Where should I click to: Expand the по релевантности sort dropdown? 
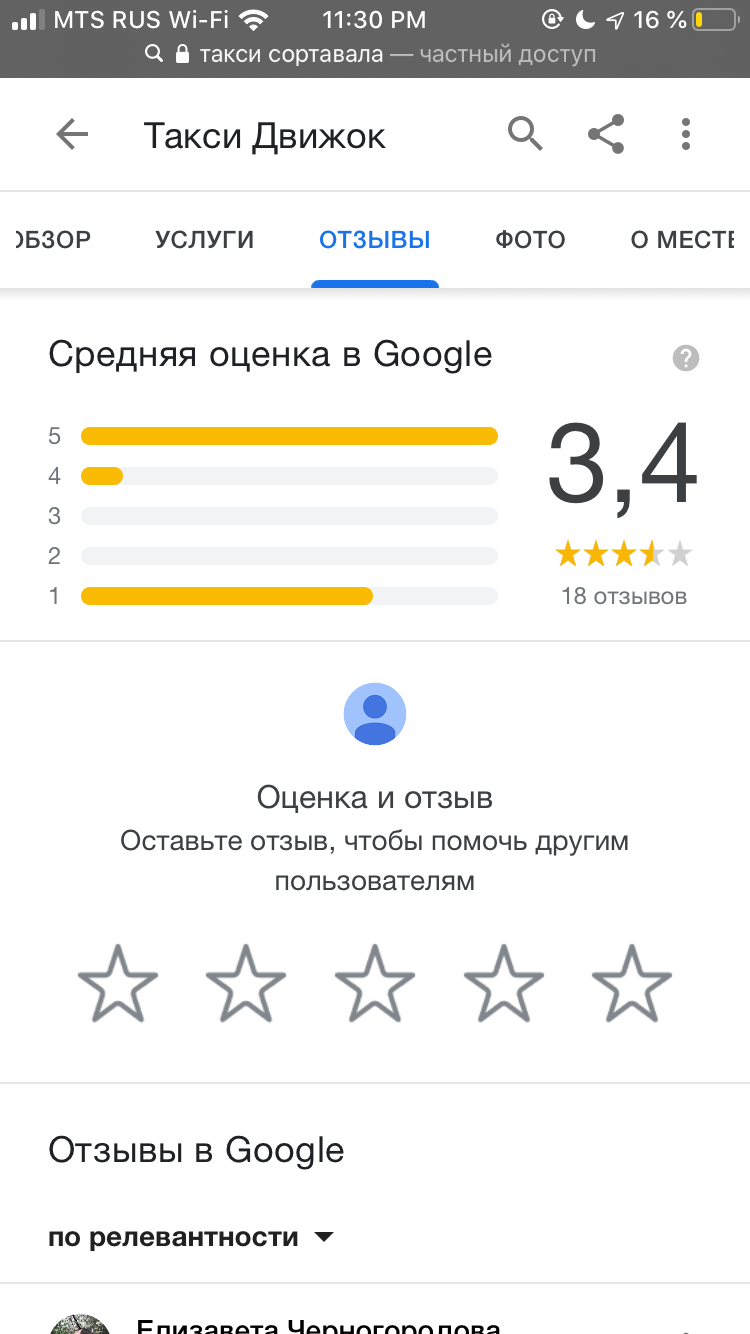(x=190, y=1237)
